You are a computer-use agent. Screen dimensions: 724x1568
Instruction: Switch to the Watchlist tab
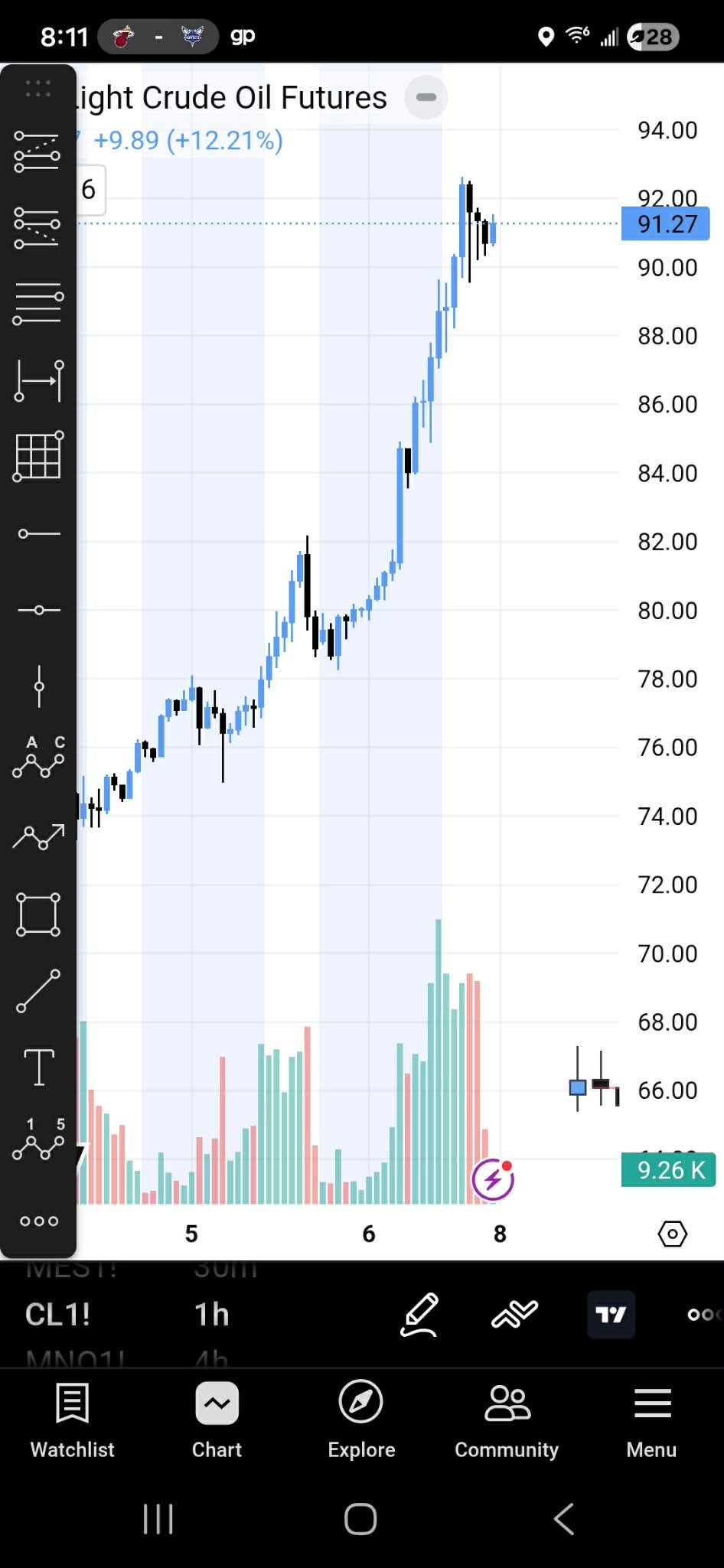(x=73, y=1420)
